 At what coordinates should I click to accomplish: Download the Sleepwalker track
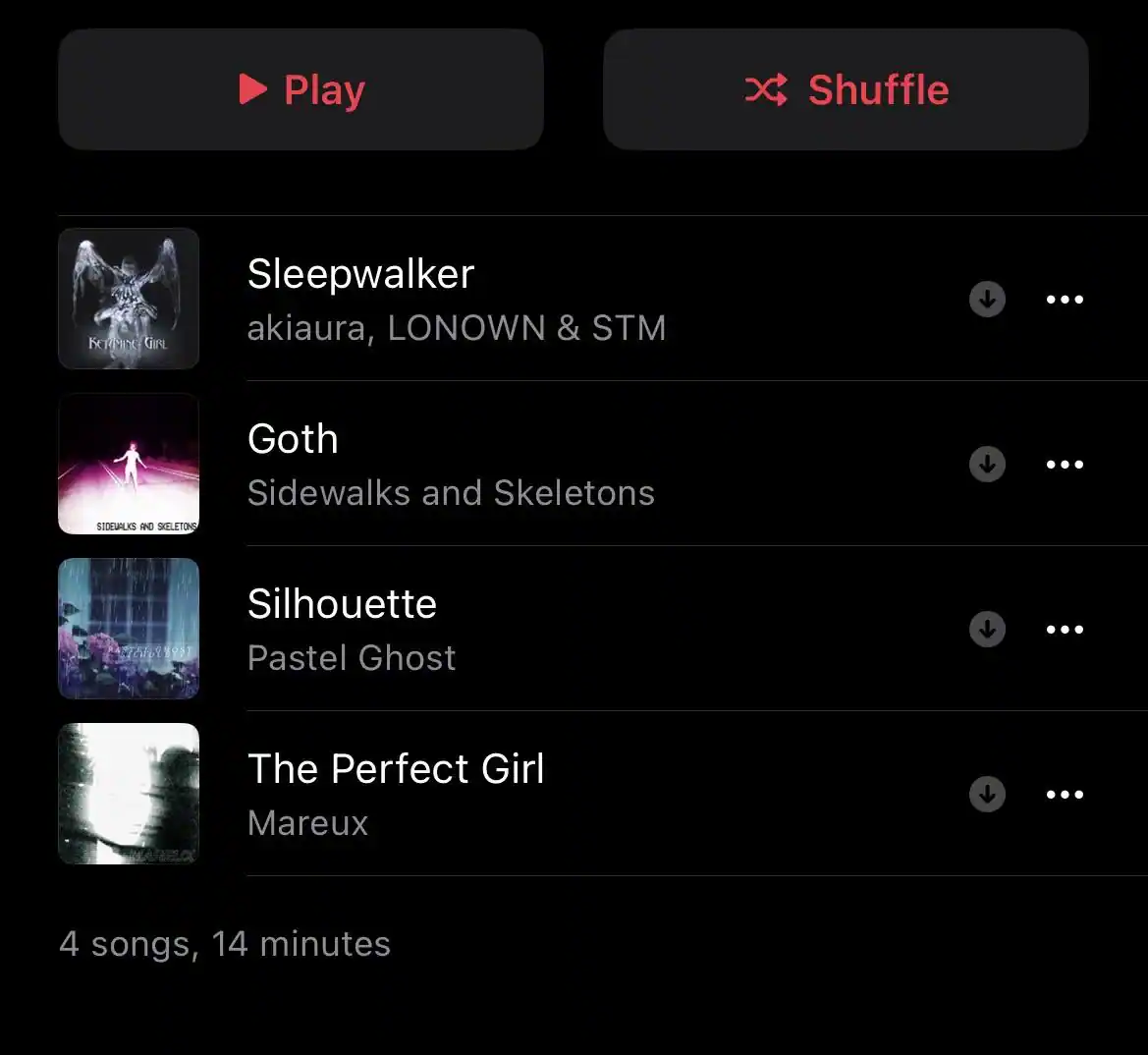(987, 299)
